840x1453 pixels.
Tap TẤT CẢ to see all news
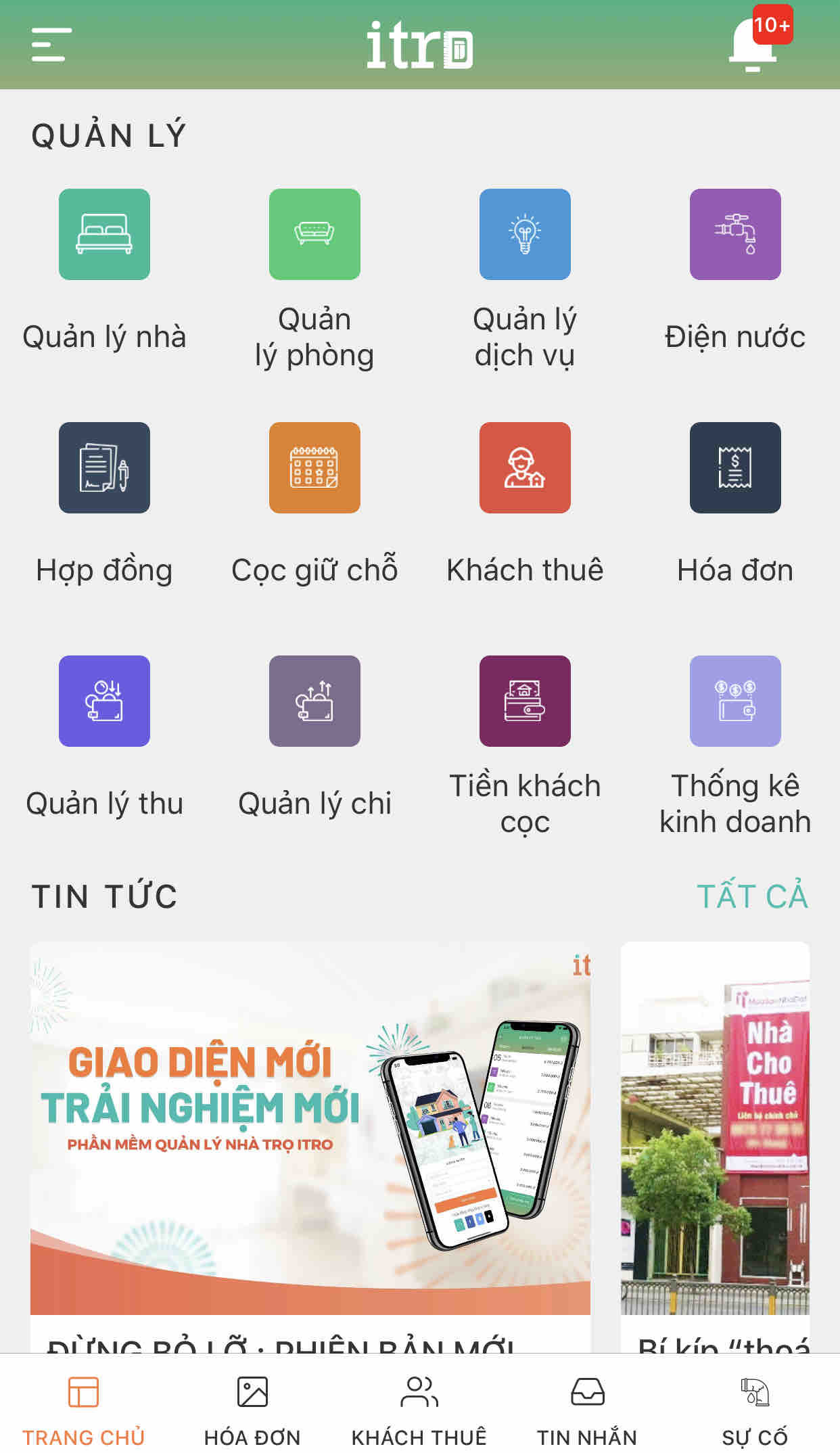[x=752, y=896]
